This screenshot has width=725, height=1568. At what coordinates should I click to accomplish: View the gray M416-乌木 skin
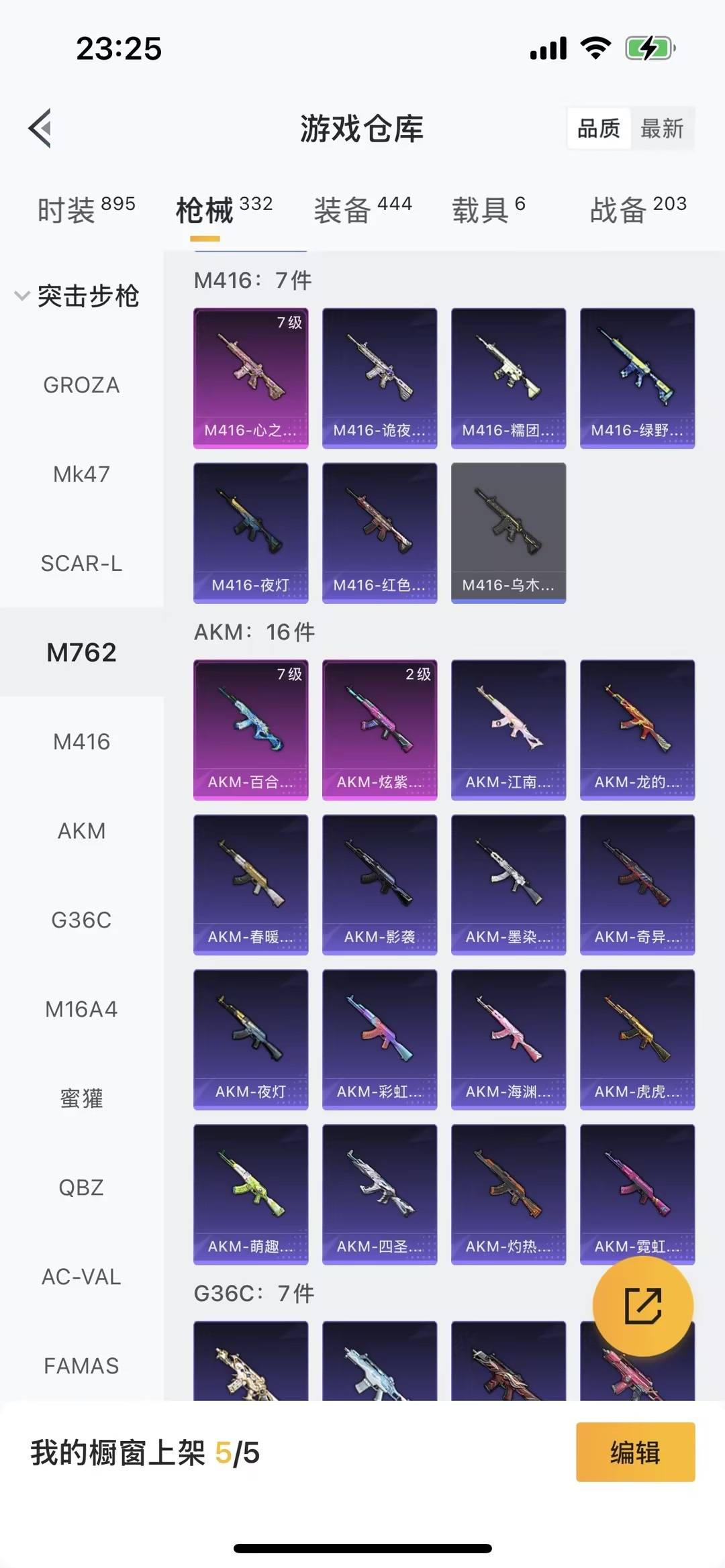click(x=508, y=531)
